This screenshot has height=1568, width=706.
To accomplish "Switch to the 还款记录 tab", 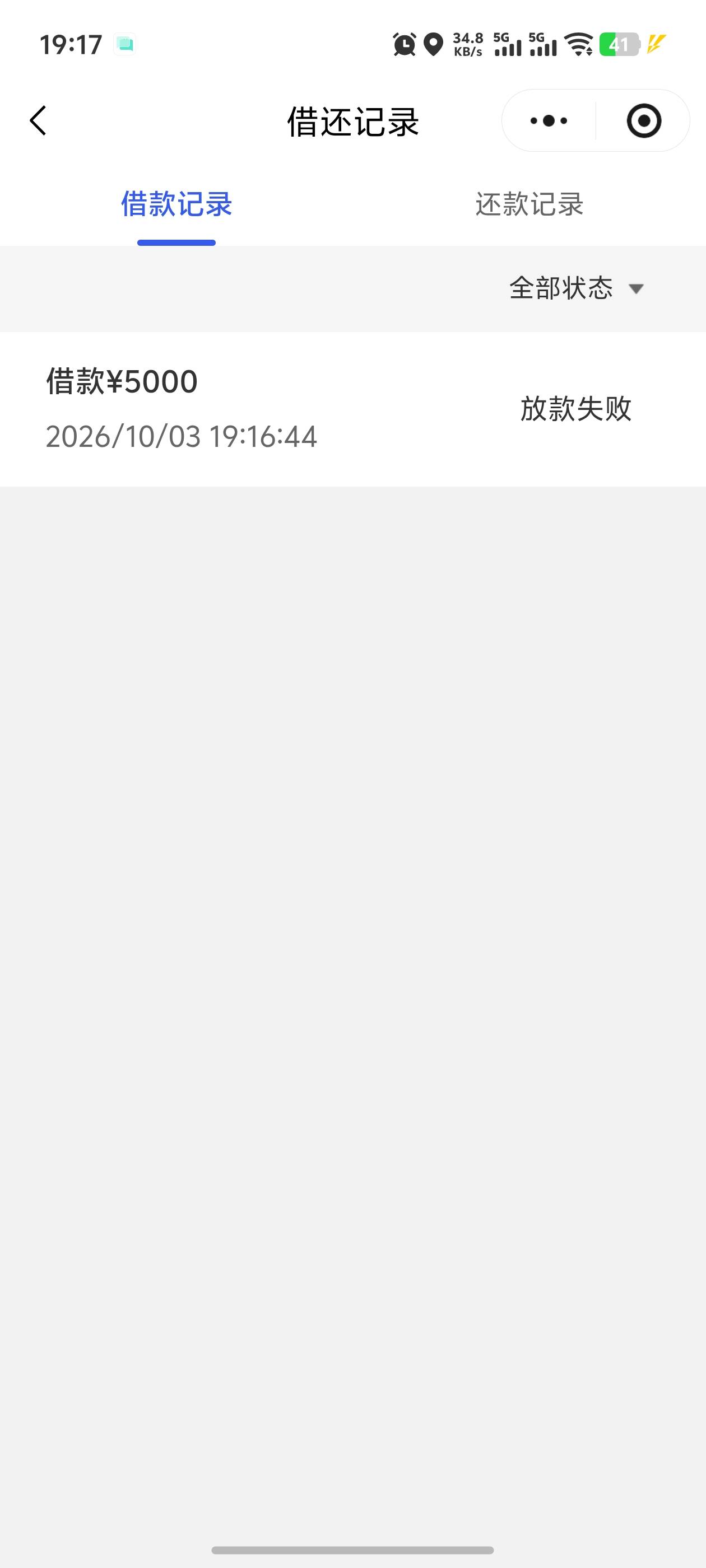I will click(529, 204).
